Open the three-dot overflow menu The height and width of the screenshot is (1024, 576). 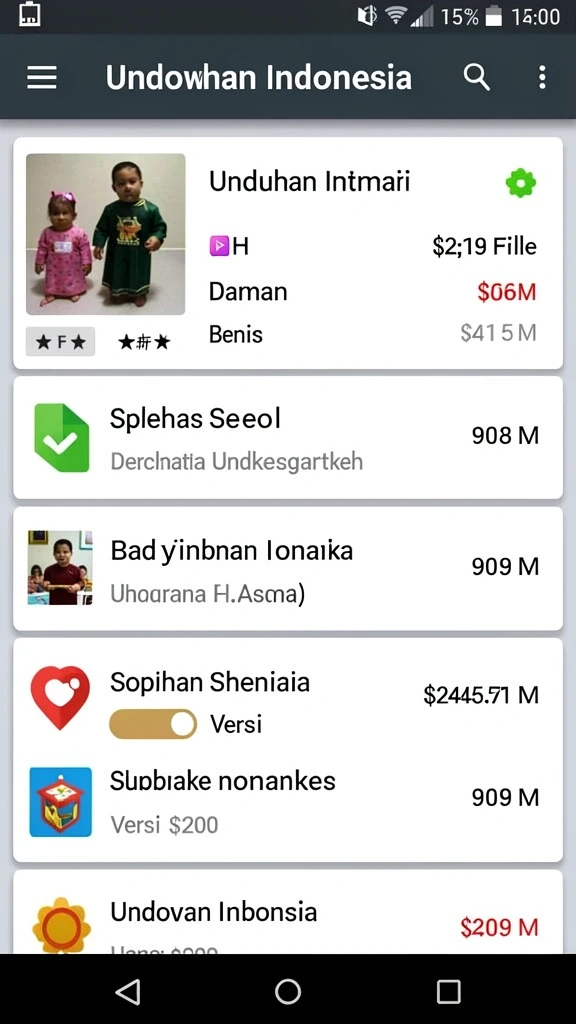point(542,78)
